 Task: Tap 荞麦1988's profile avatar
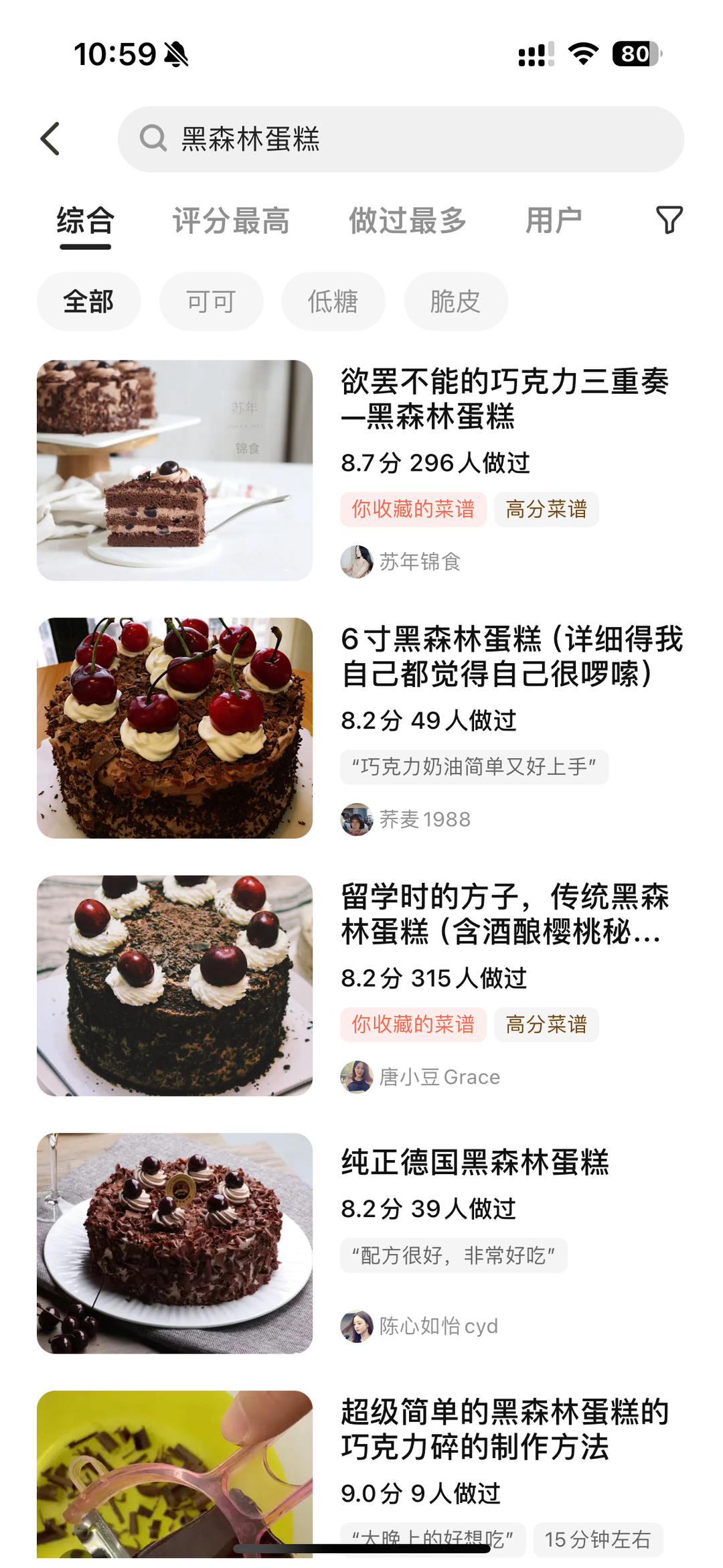pyautogui.click(x=358, y=818)
